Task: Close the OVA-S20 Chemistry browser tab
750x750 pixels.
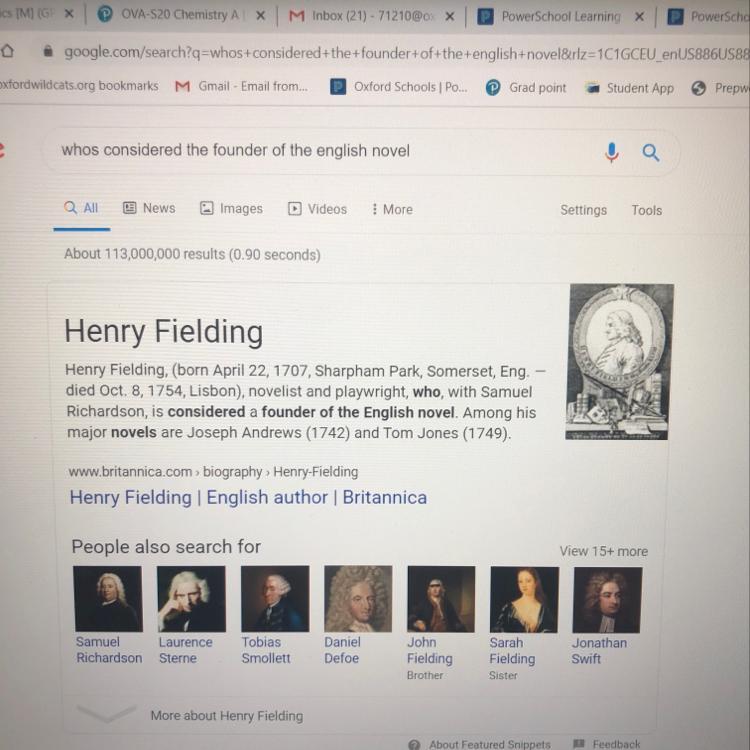Action: coord(260,16)
